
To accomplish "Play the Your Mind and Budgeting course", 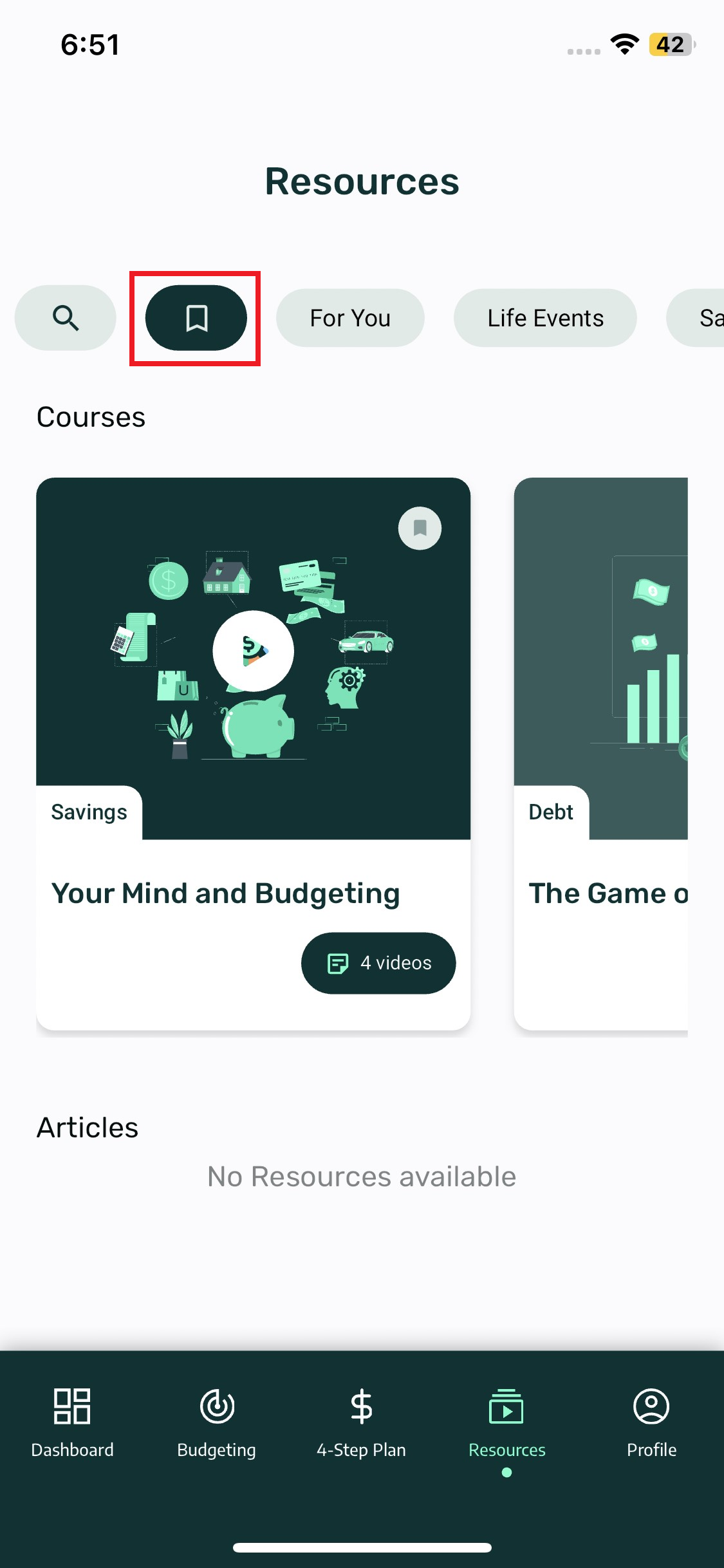I will pos(254,651).
